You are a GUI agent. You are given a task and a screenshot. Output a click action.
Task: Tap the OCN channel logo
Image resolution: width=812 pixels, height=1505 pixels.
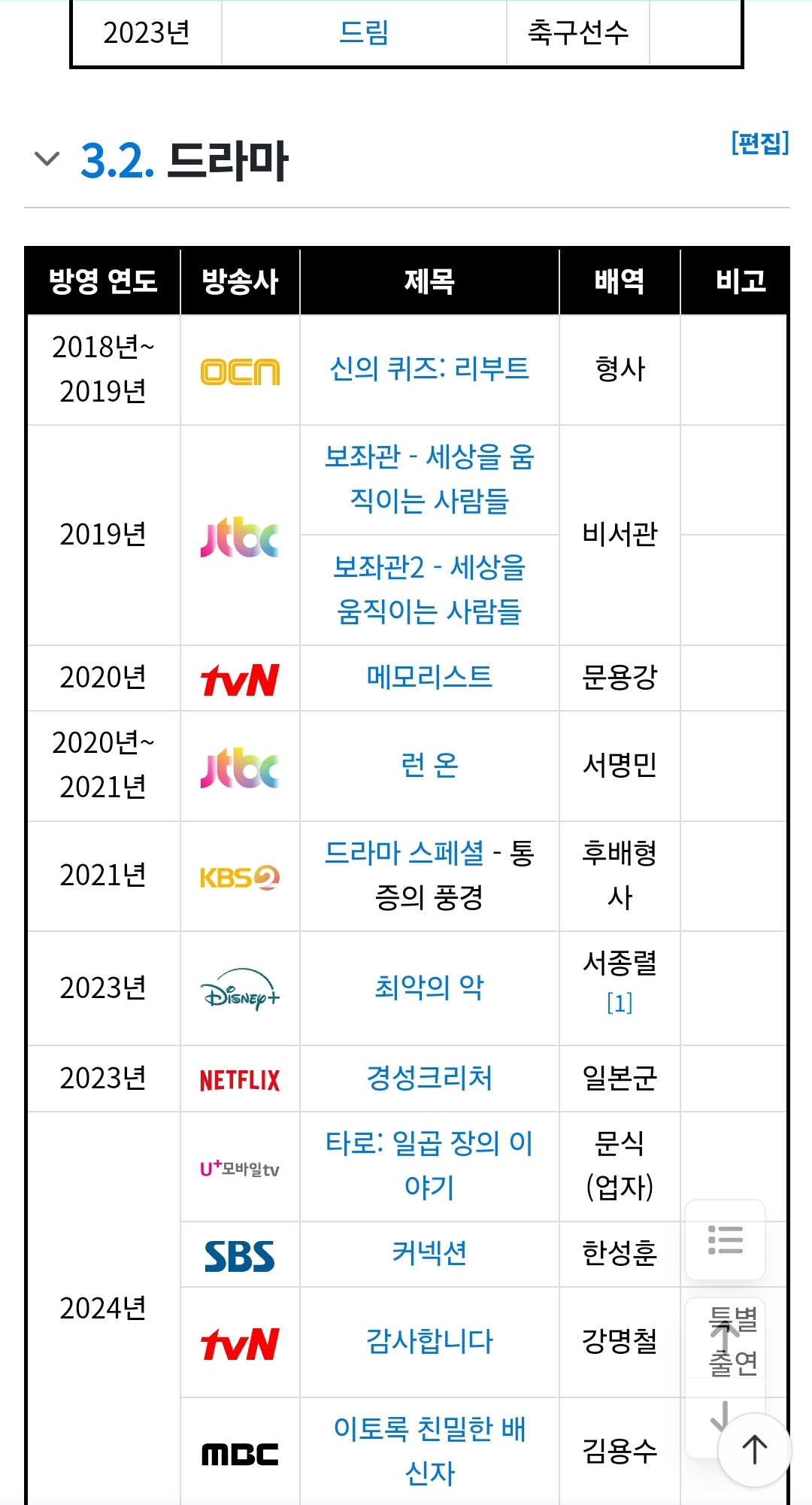click(240, 371)
